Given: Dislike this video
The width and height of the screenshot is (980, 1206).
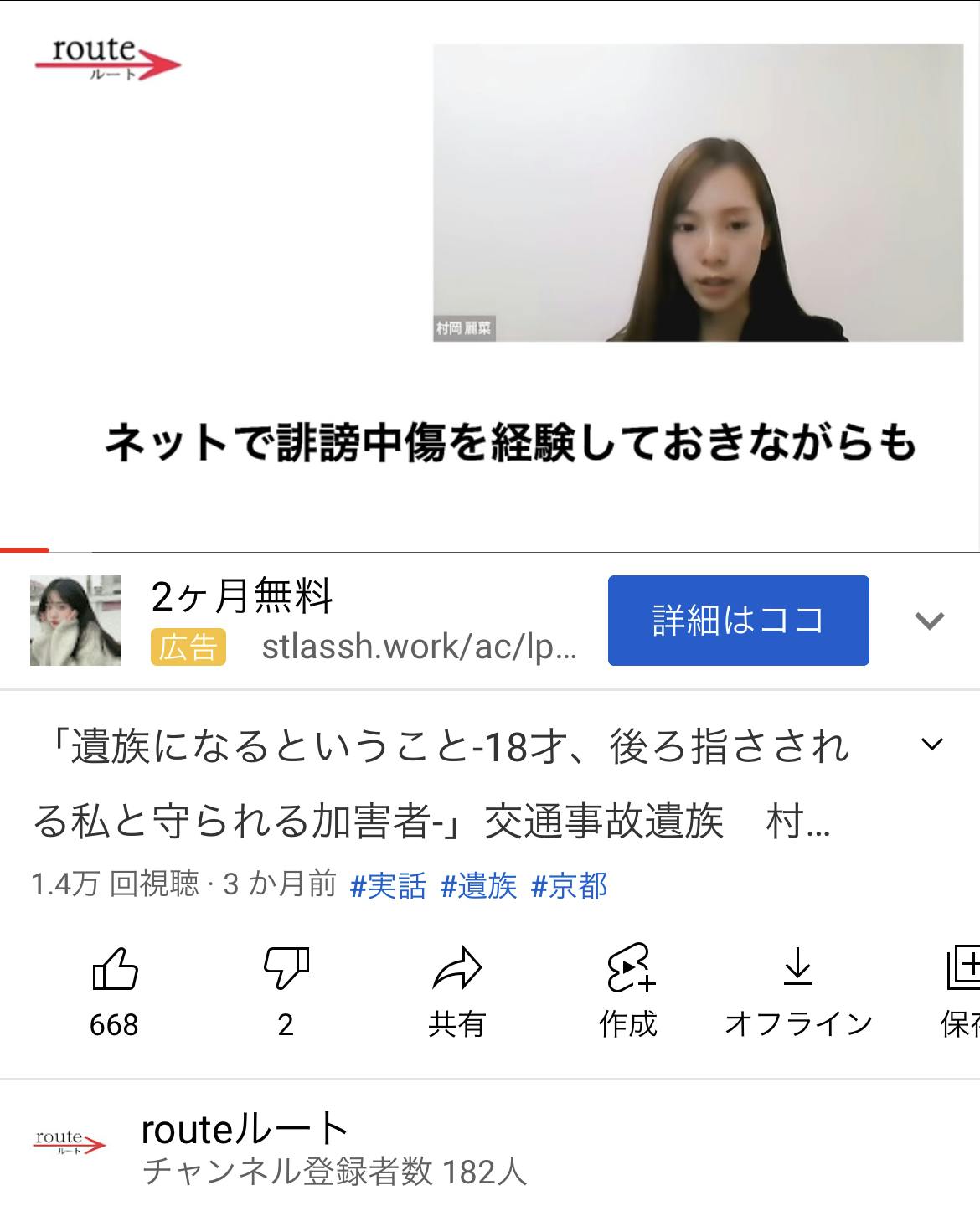Looking at the screenshot, I should pyautogui.click(x=286, y=992).
